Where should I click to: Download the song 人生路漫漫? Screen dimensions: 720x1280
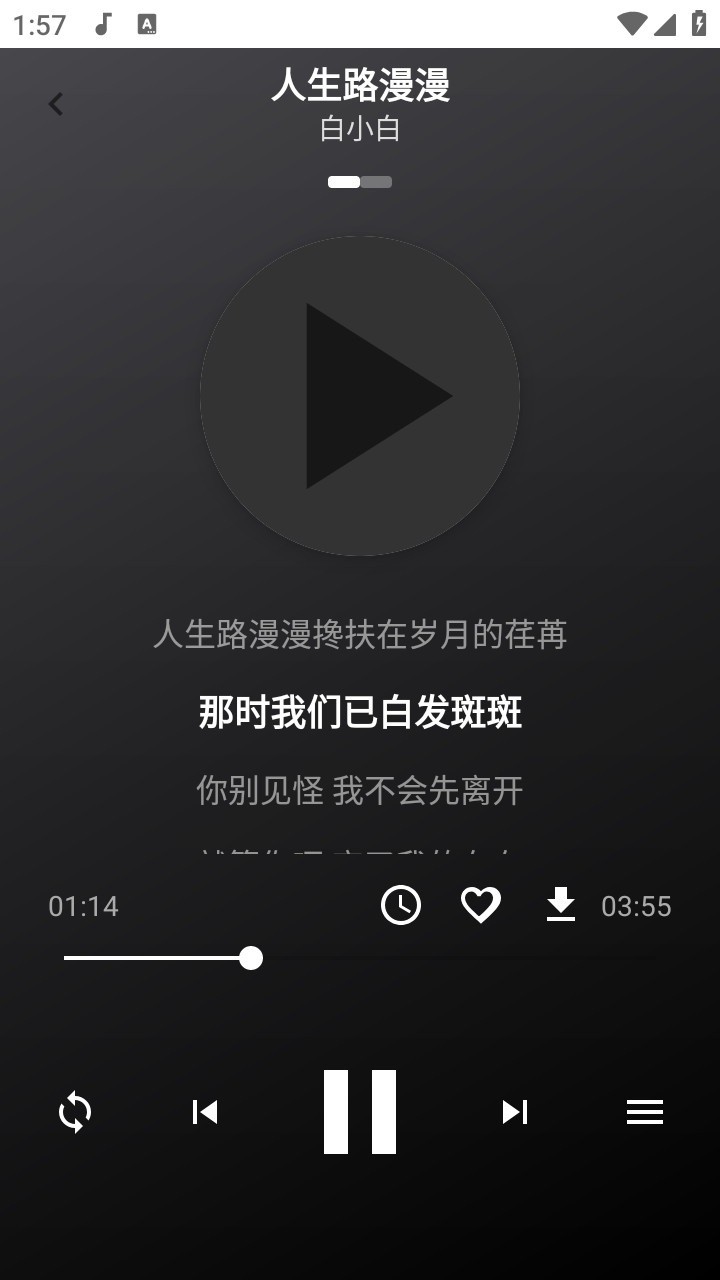pos(560,905)
